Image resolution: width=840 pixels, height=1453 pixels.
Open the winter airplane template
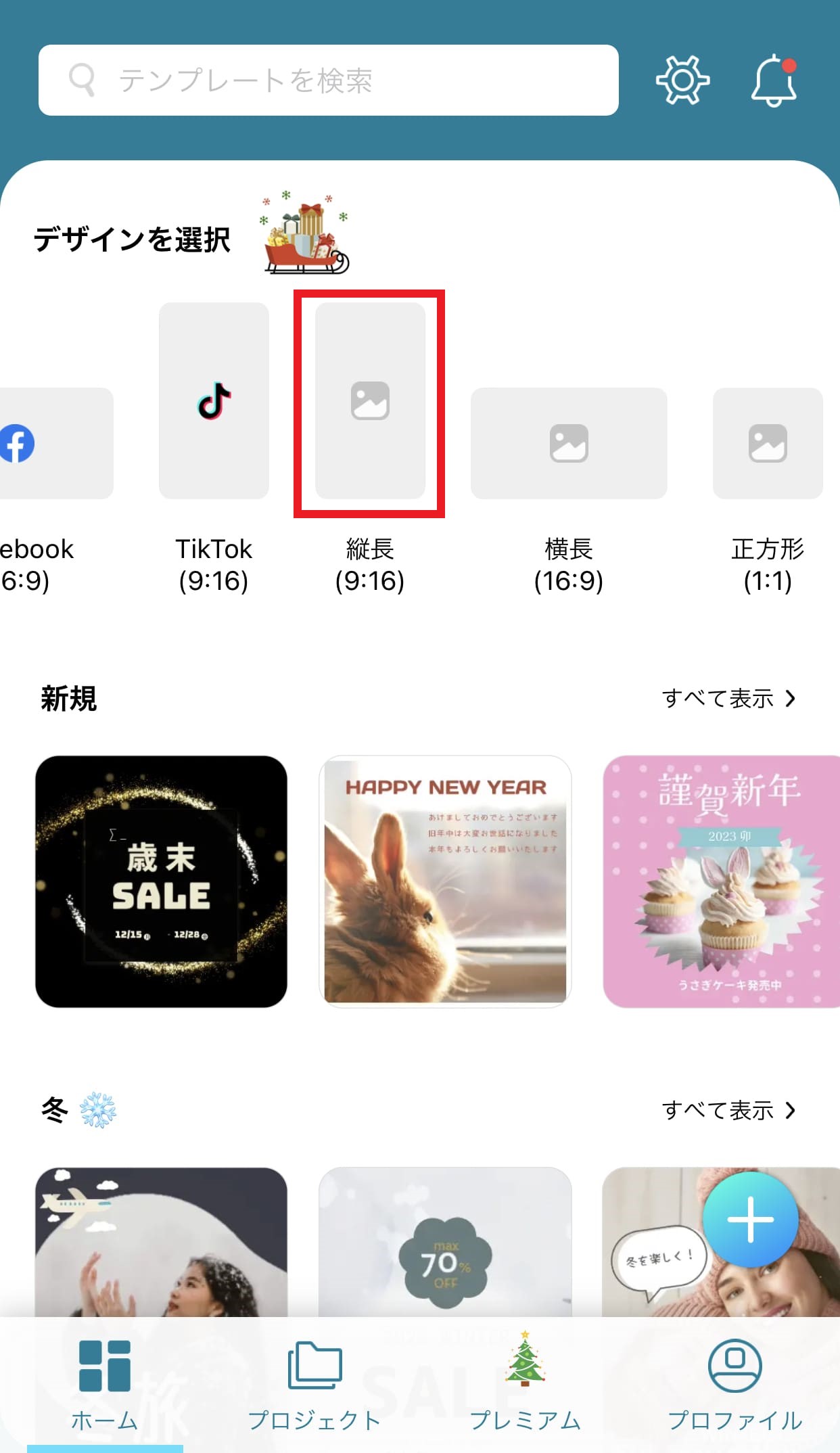[x=161, y=1241]
